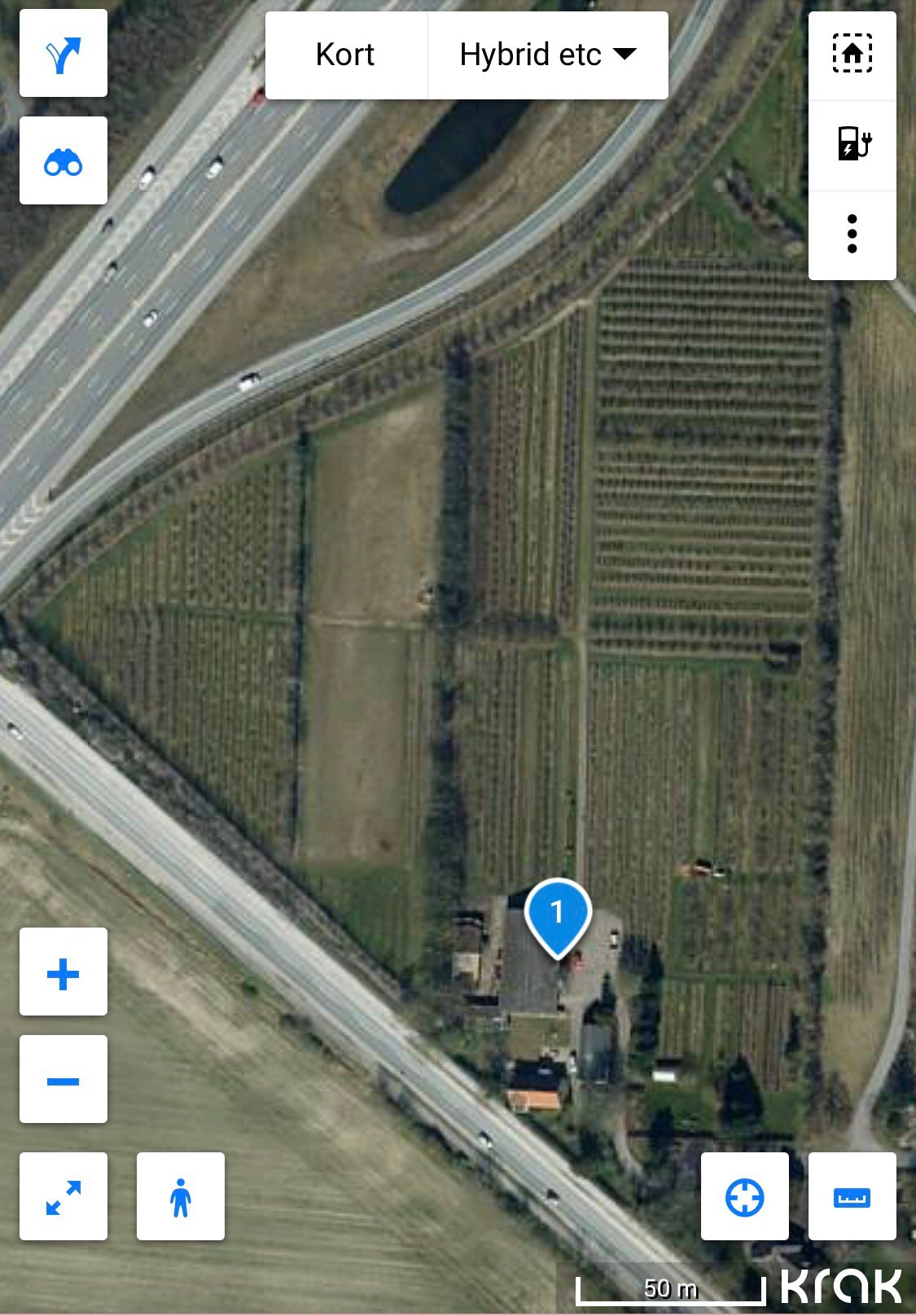Toggle fullscreen map mode
This screenshot has width=916, height=1316.
[x=64, y=1196]
